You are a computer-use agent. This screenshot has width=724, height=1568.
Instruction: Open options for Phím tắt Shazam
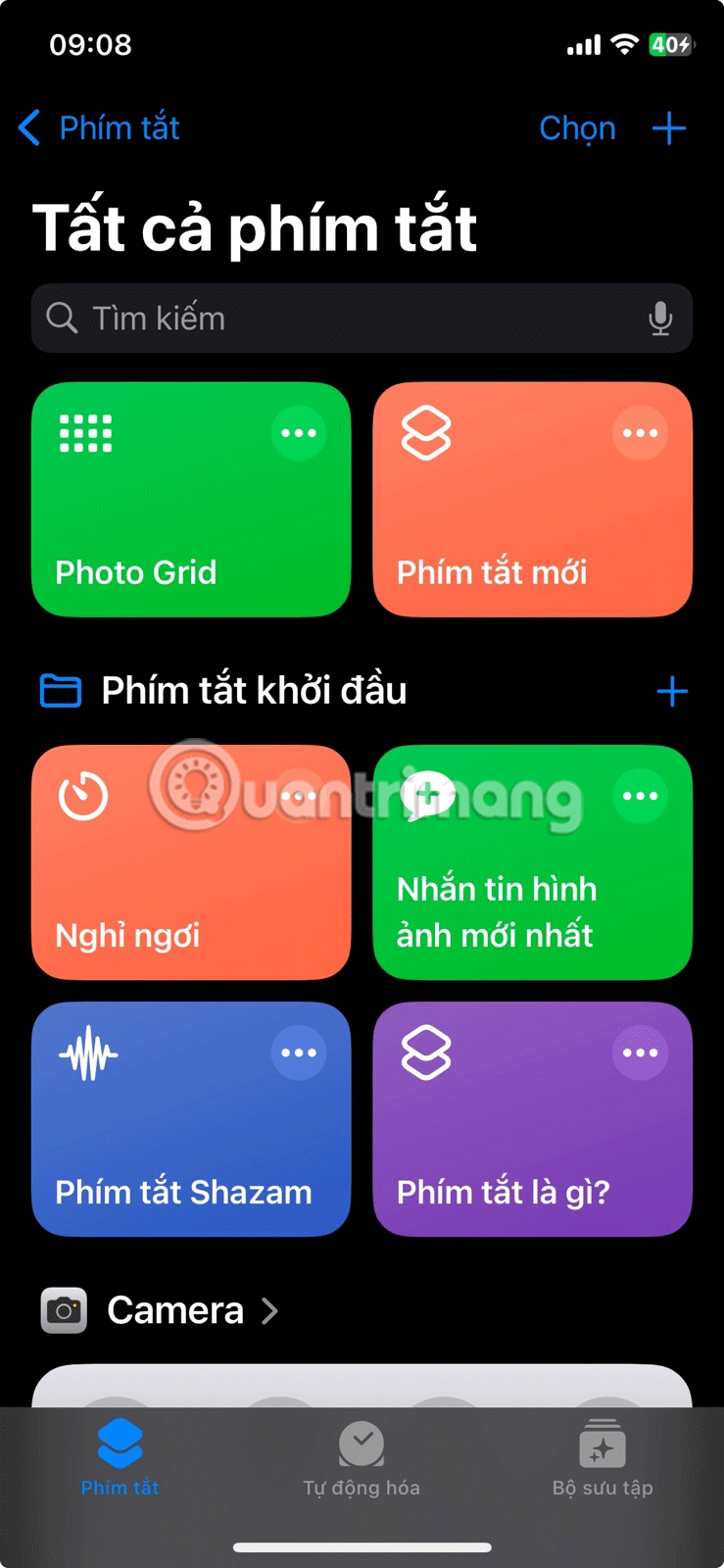[x=299, y=1053]
